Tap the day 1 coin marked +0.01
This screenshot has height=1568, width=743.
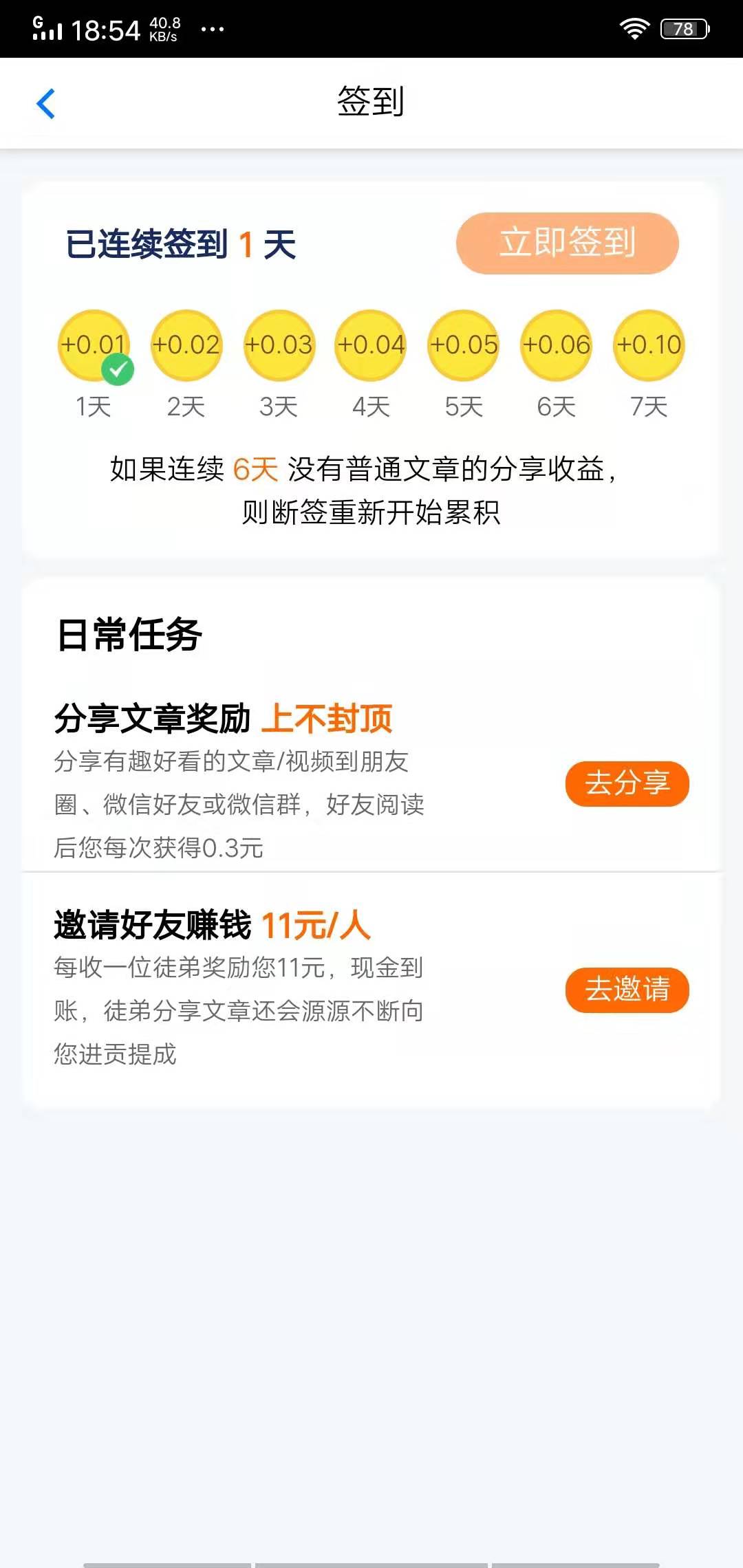click(x=93, y=345)
